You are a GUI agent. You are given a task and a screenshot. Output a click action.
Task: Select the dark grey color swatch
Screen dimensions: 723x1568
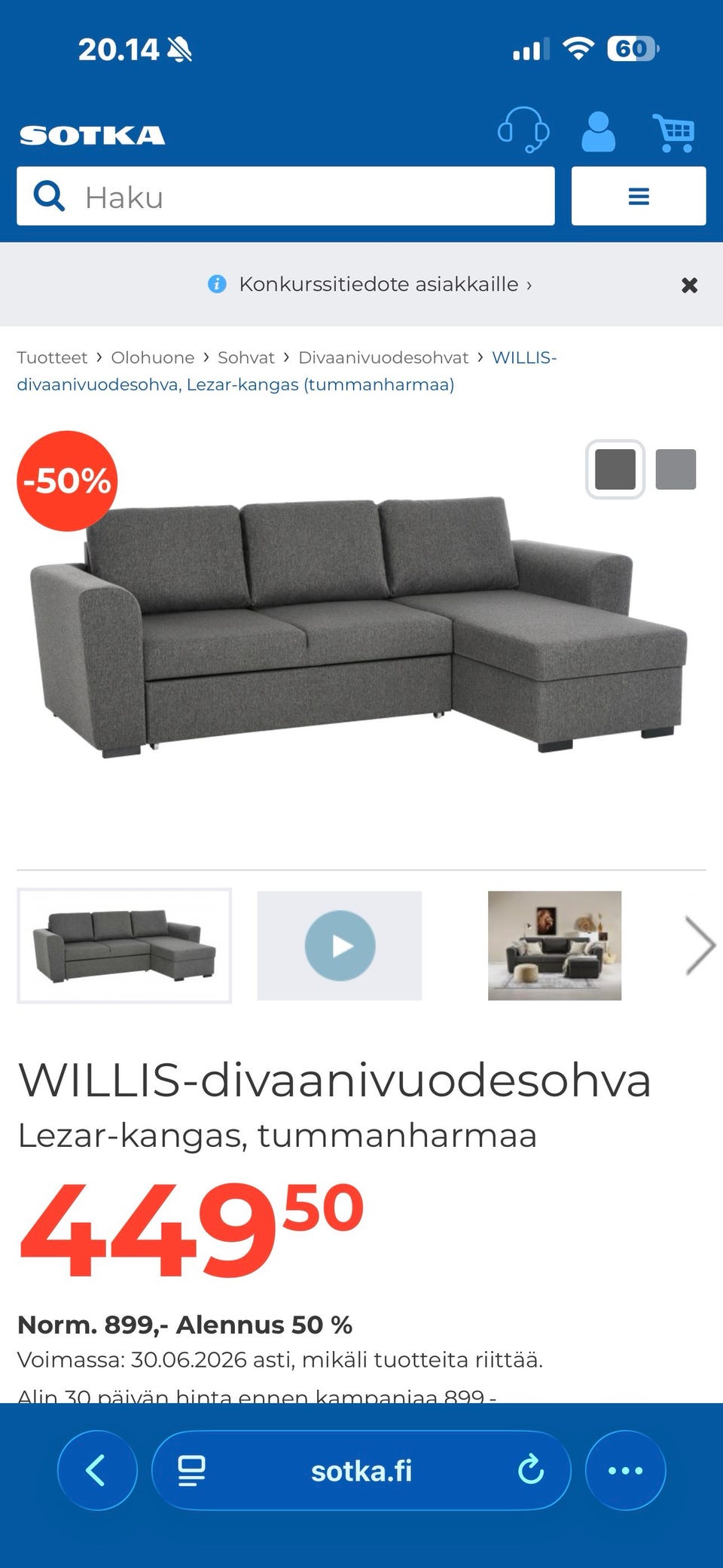click(x=615, y=469)
